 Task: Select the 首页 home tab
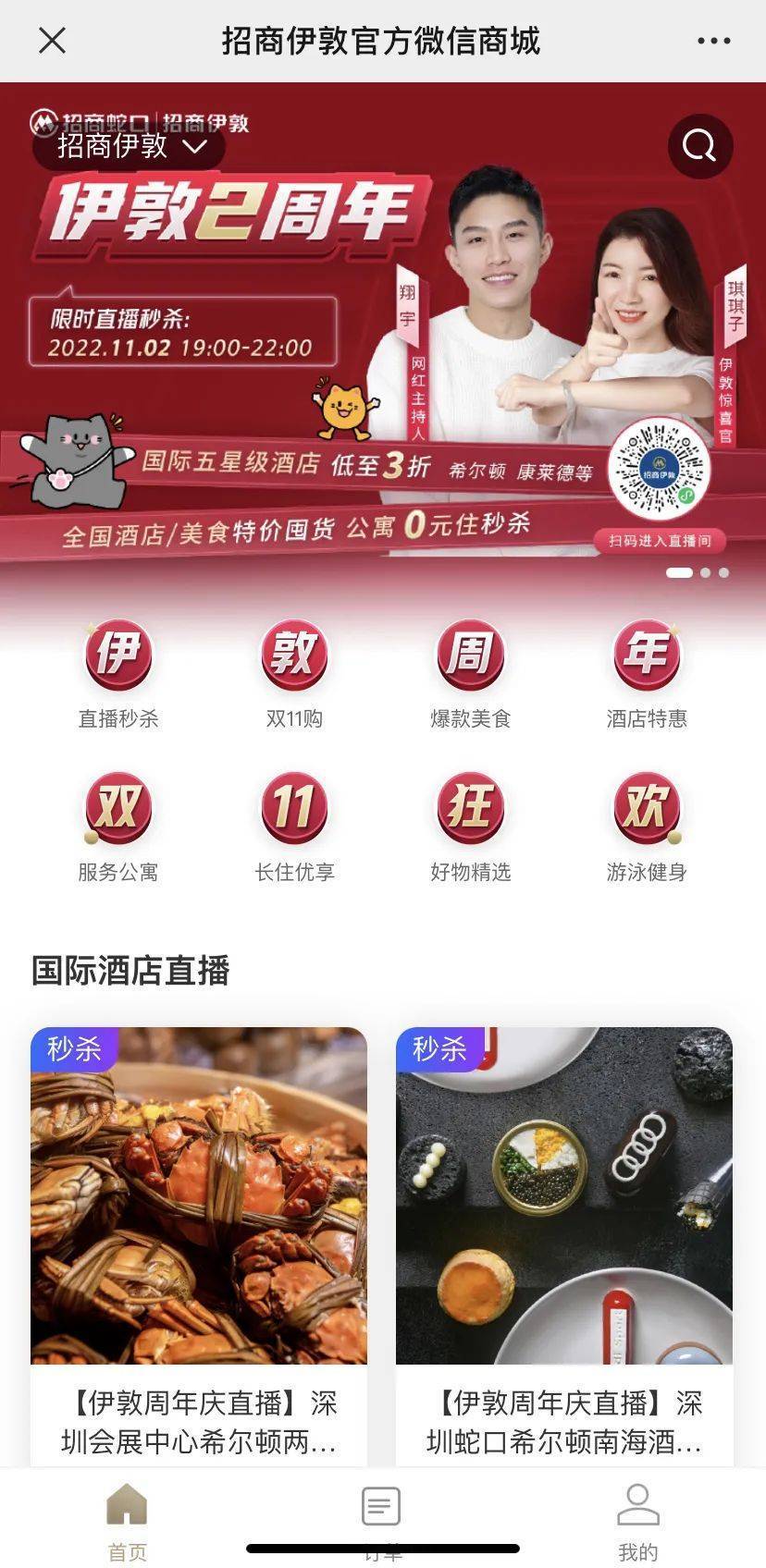coord(128,1521)
